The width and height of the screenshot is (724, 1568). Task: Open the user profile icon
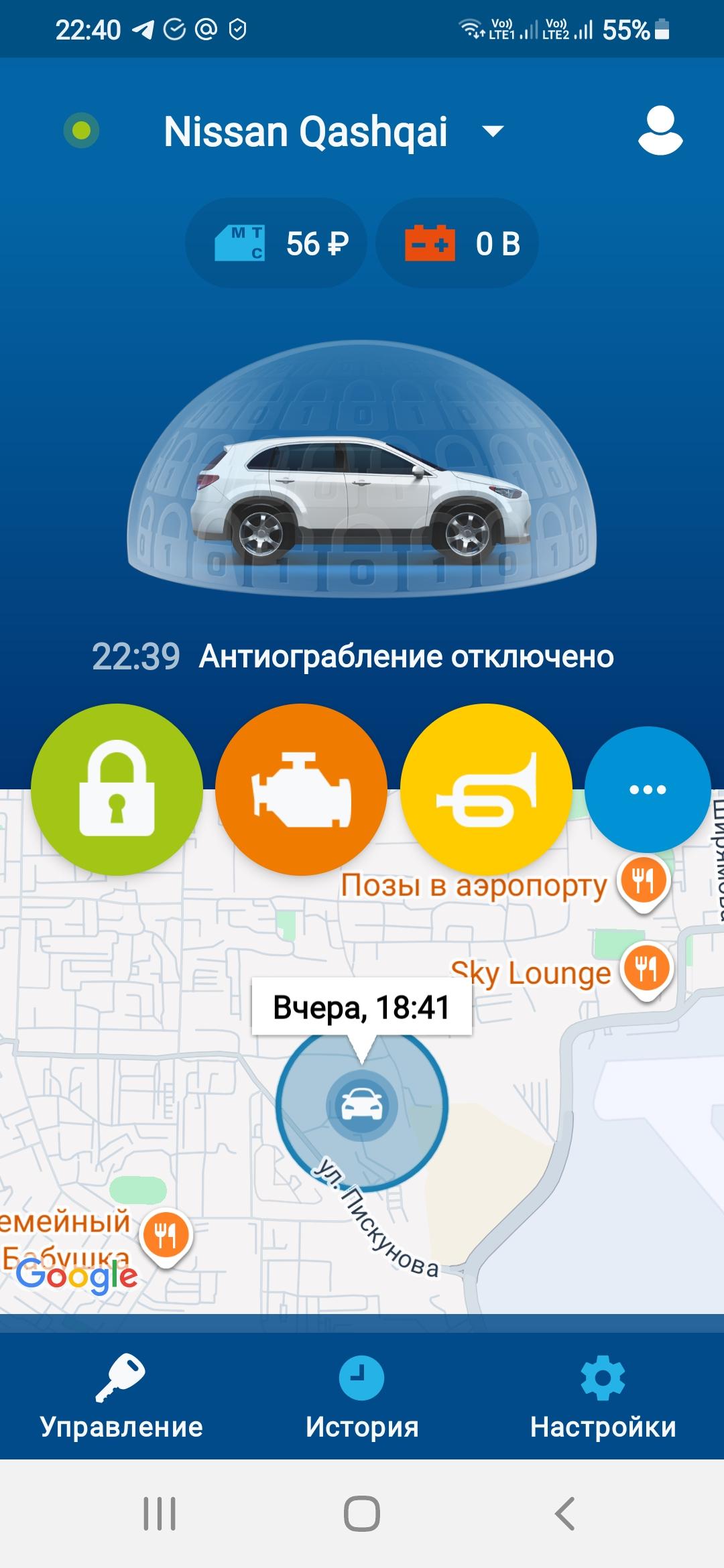click(660, 131)
